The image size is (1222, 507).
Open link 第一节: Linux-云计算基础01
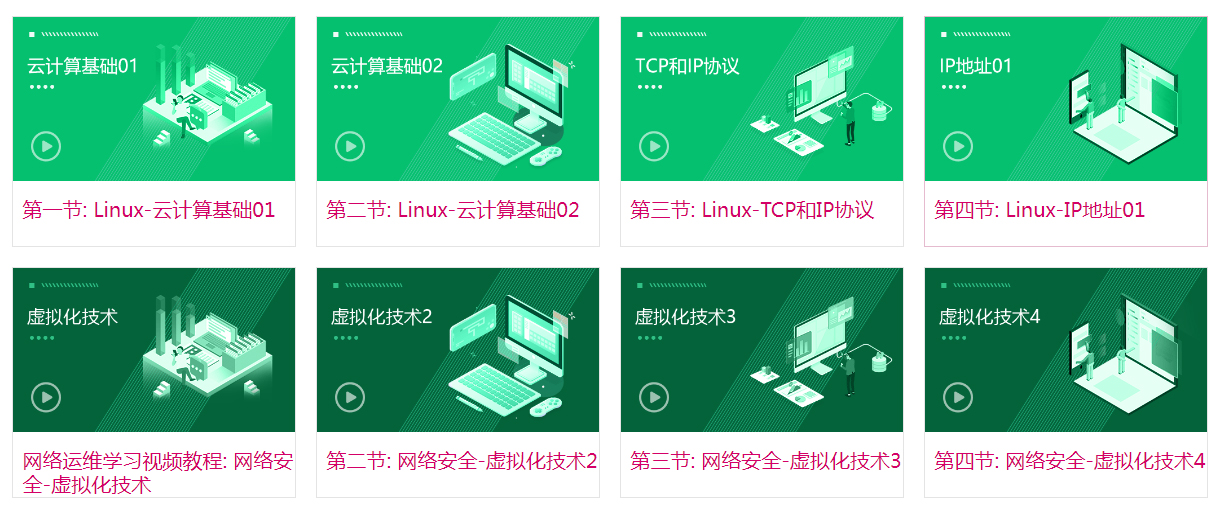pyautogui.click(x=148, y=210)
